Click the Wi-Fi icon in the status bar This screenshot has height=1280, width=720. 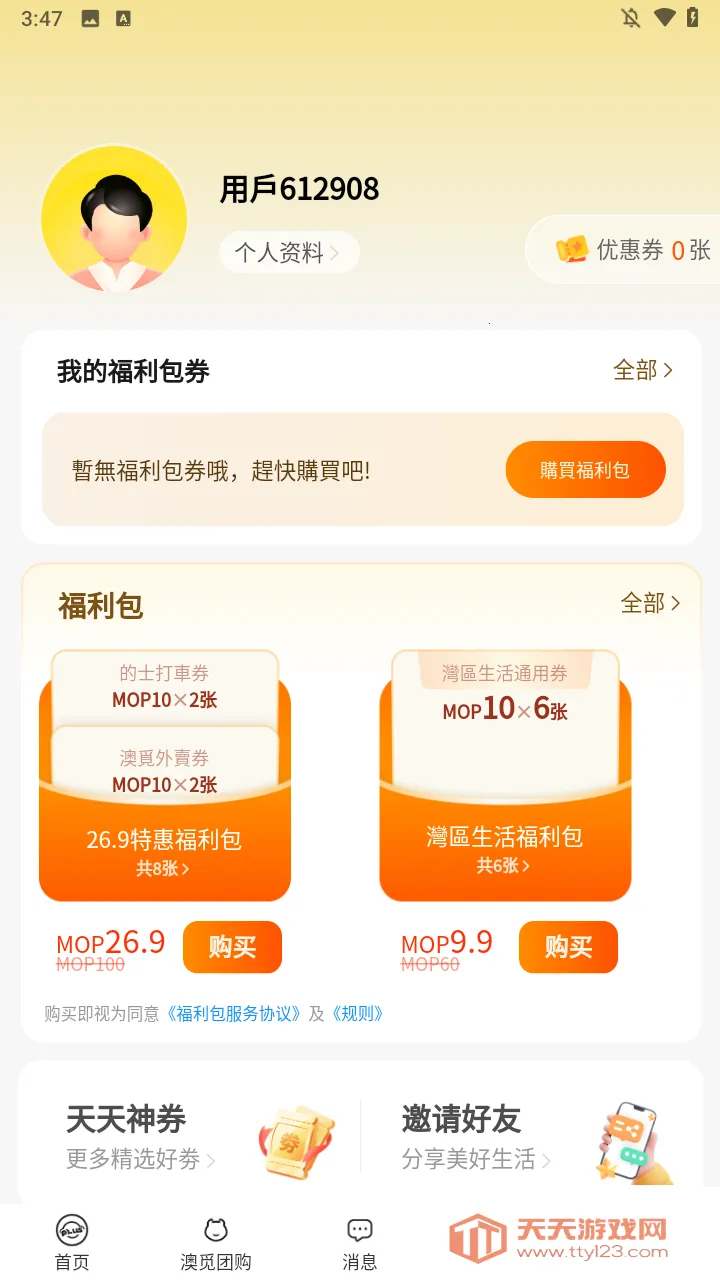click(667, 17)
